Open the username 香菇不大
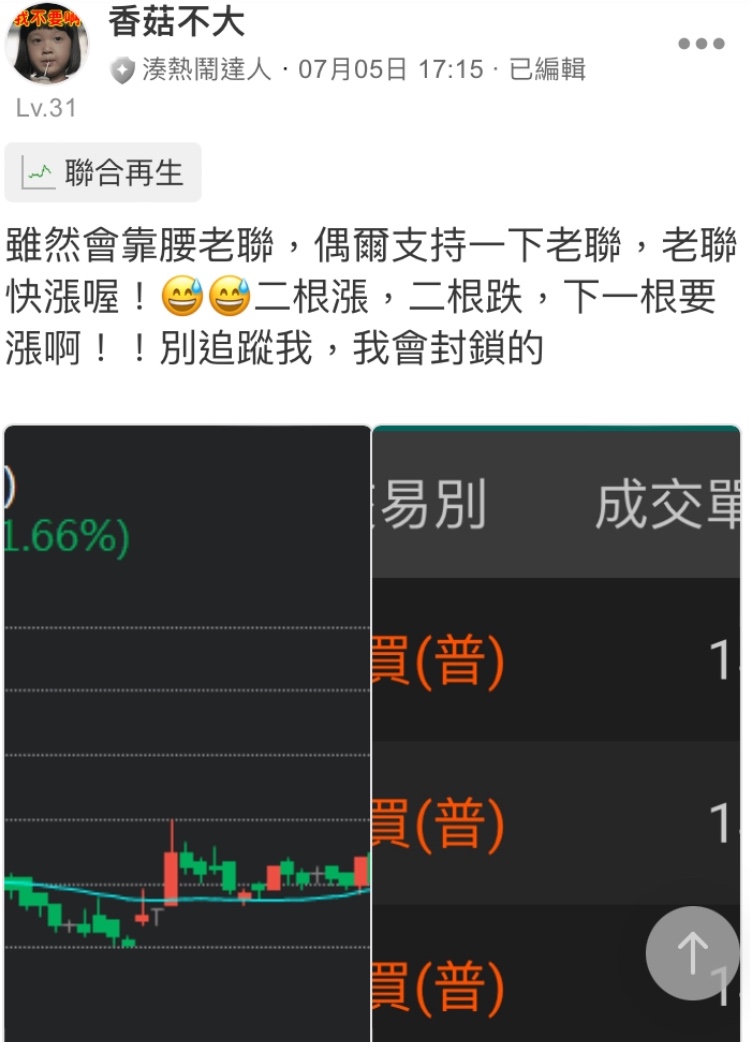 (176, 21)
